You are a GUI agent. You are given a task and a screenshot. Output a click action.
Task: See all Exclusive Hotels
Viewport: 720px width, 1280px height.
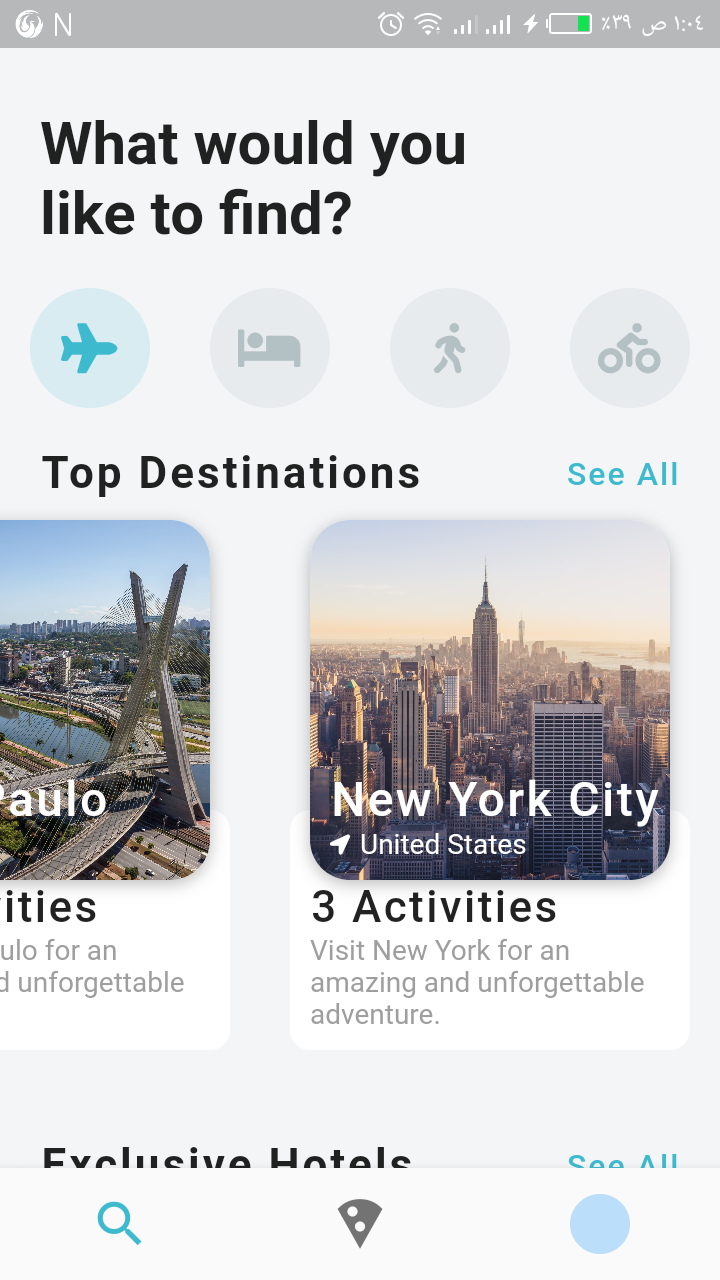coord(623,1160)
